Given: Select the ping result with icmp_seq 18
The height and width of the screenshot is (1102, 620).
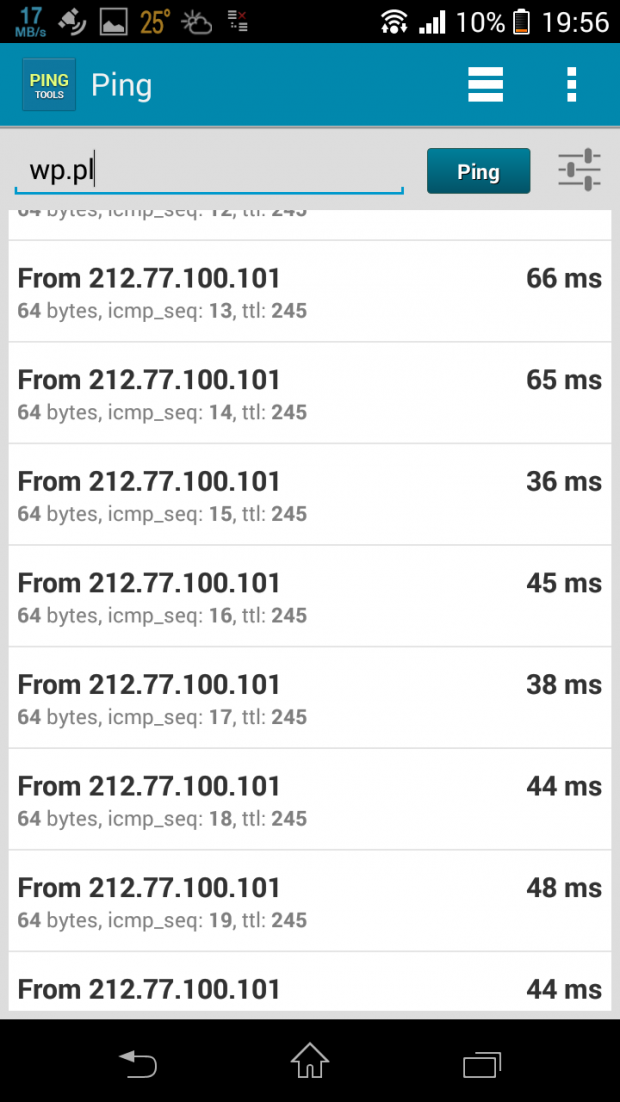Looking at the screenshot, I should pyautogui.click(x=310, y=799).
